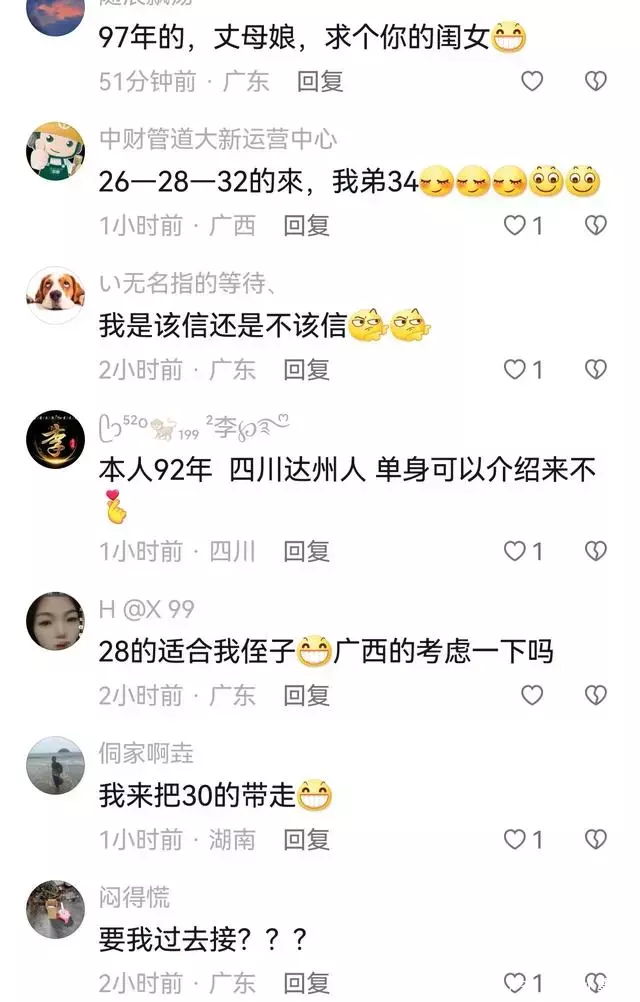Open H @X 99's profile avatar
Viewport: 640px width, 1002px height.
[x=55, y=620]
